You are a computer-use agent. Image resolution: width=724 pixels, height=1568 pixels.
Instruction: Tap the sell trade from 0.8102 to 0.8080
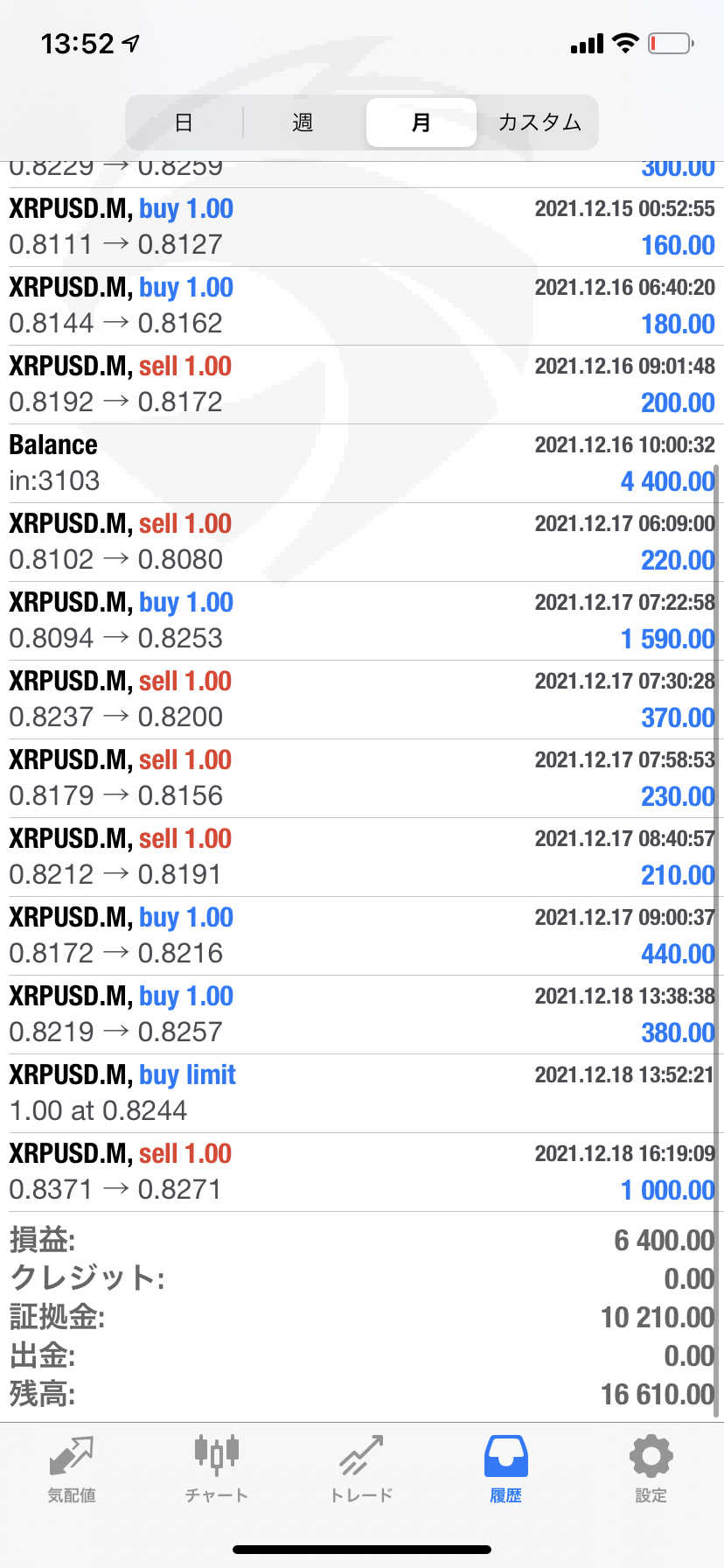362,542
